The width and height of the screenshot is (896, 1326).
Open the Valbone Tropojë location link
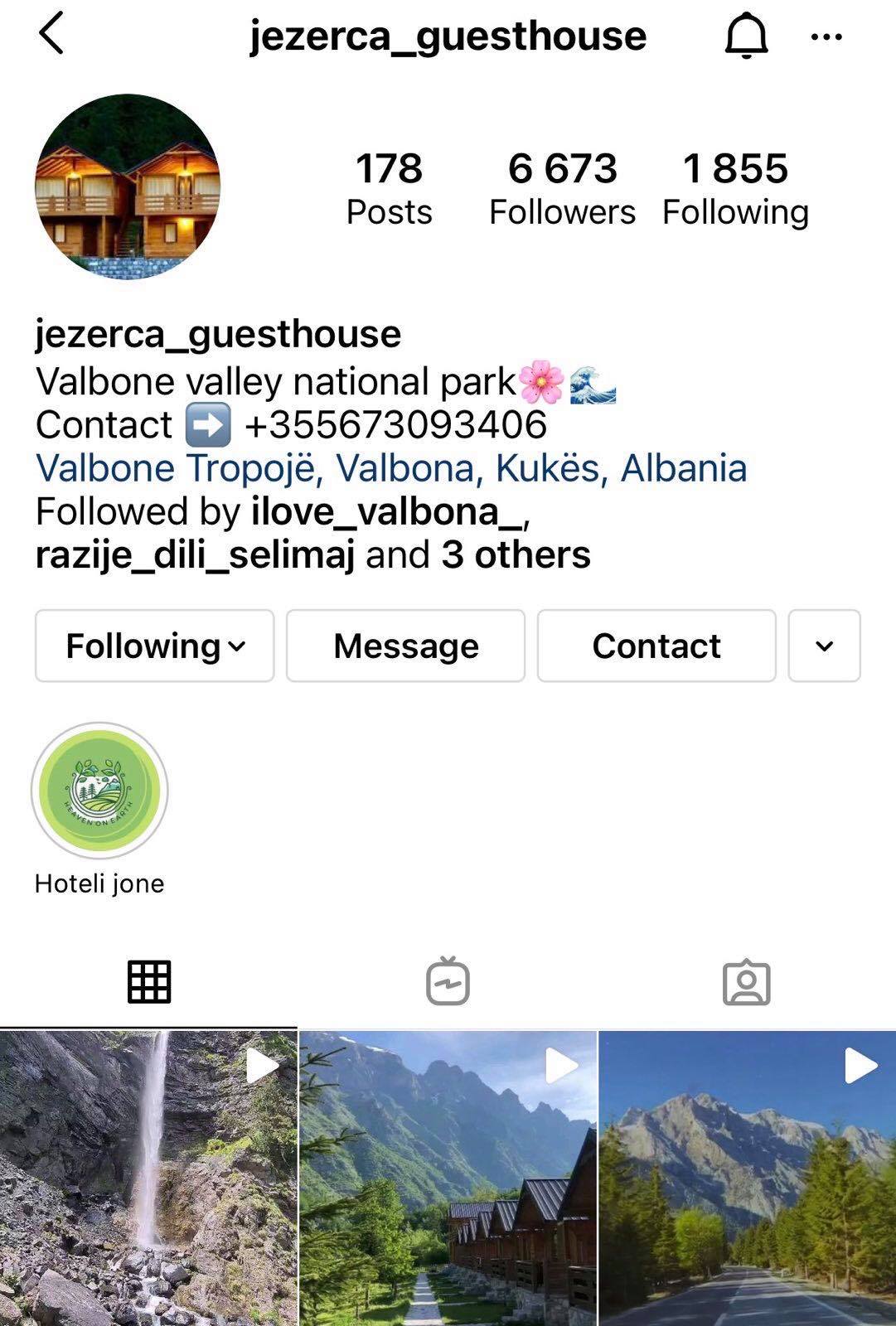(x=391, y=468)
